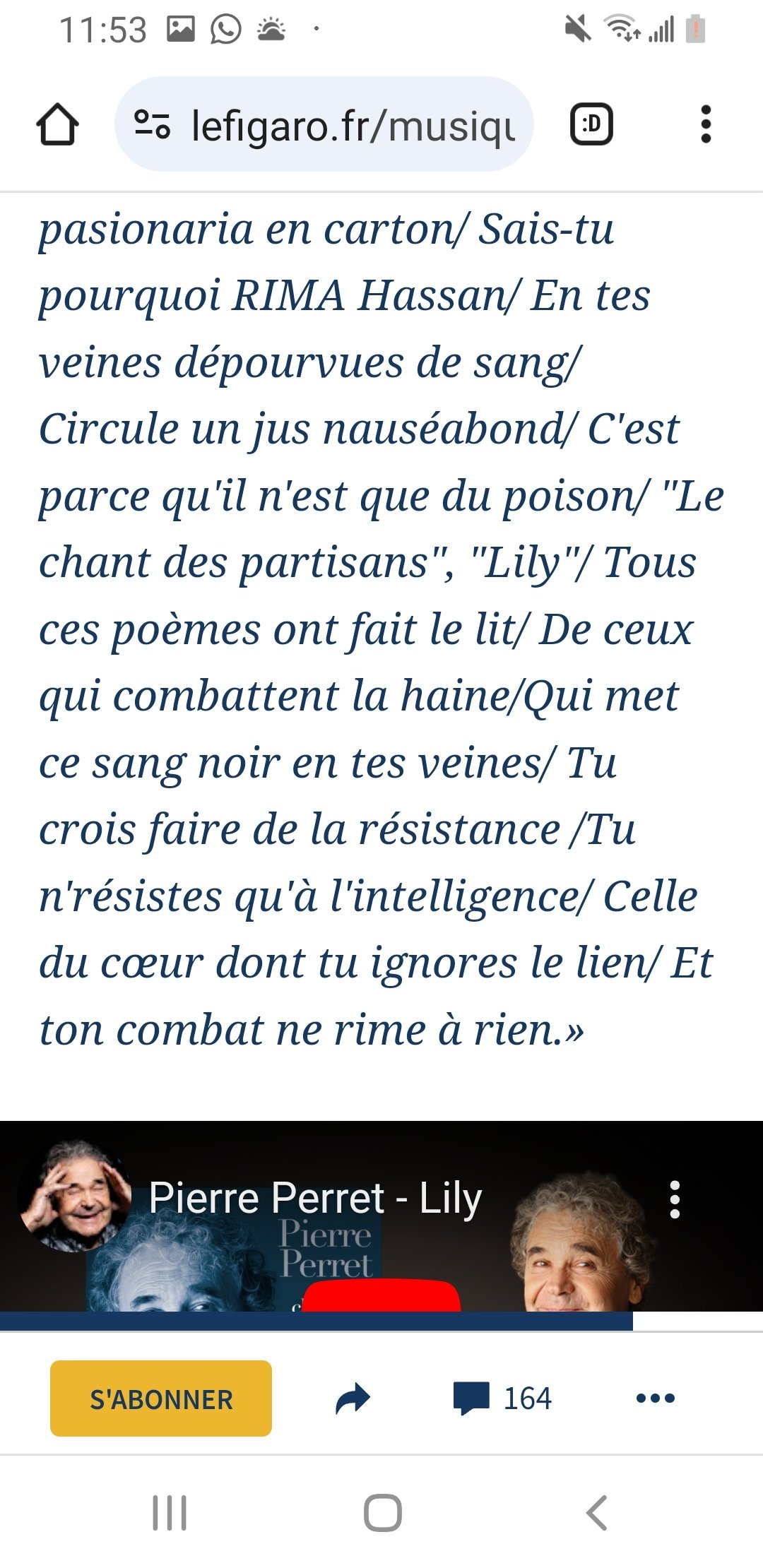Go to the browser home page

(57, 124)
